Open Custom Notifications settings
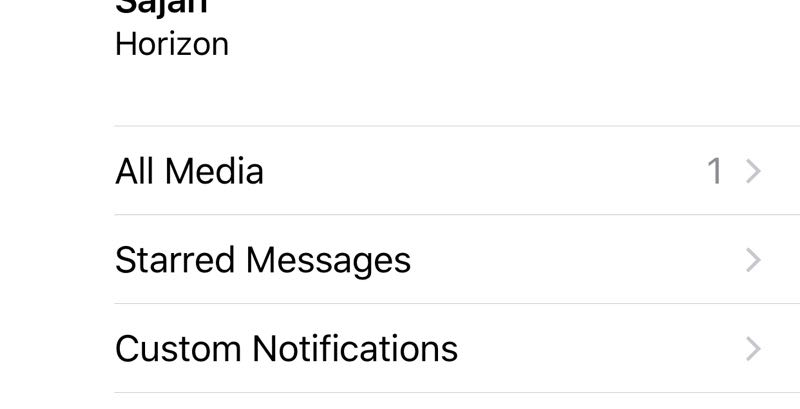This screenshot has height=409, width=800. (457, 348)
